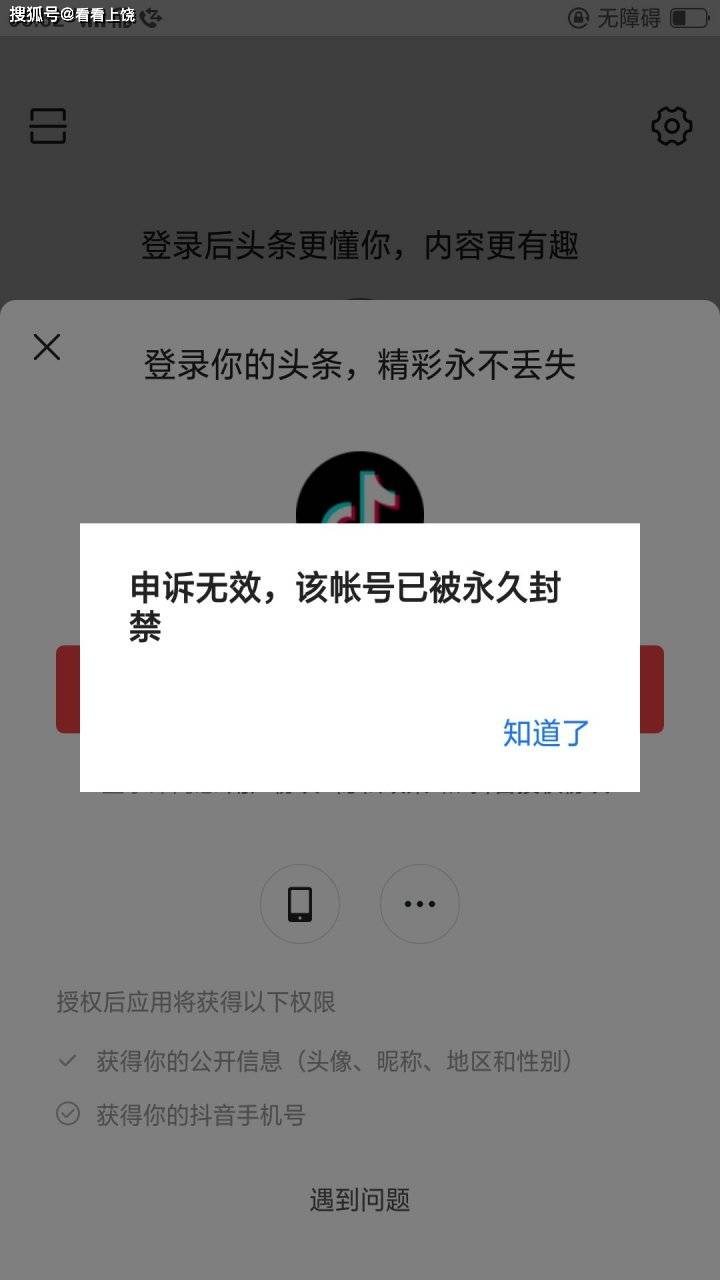Open 遇到问题 help link
This screenshot has width=720, height=1280.
360,1200
